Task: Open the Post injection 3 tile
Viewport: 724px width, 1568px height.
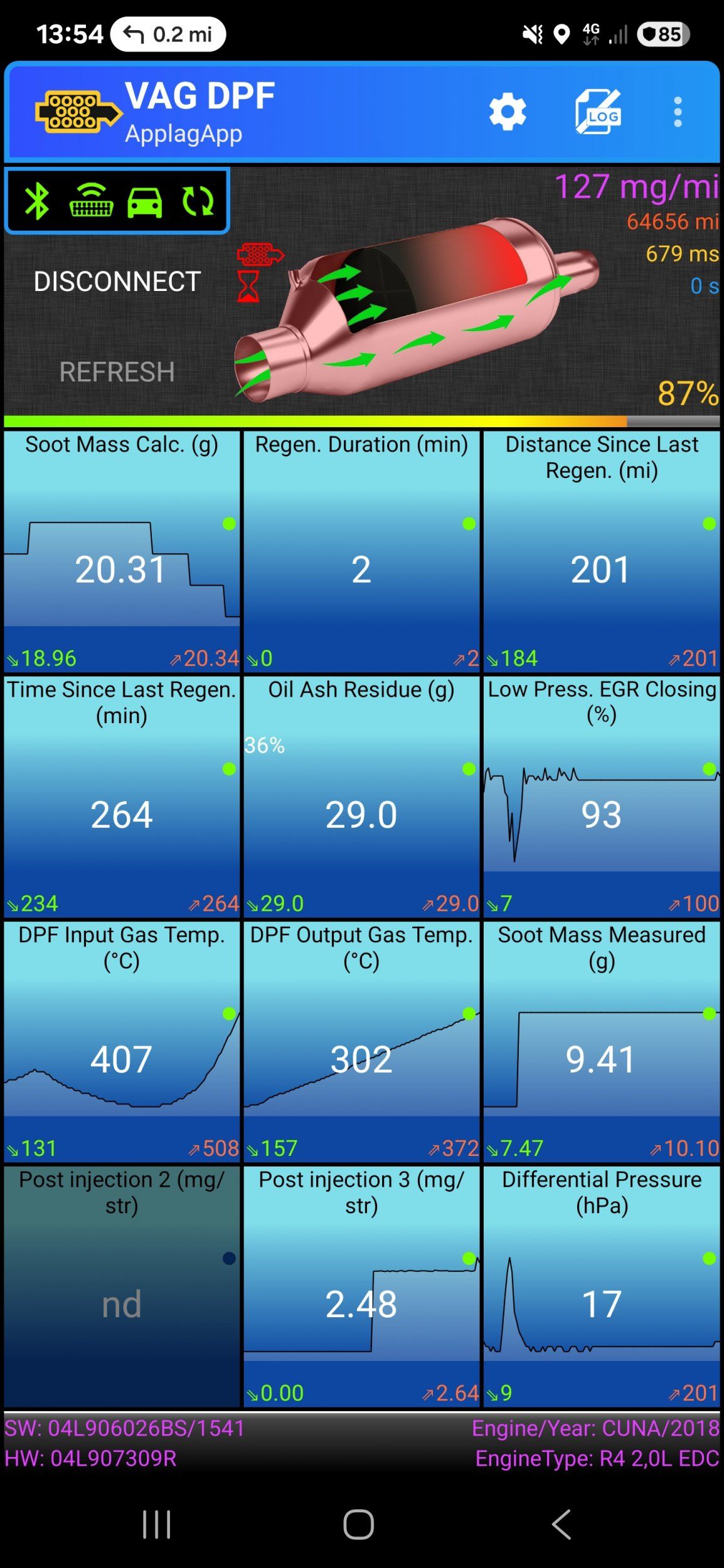Action: [x=361, y=1286]
